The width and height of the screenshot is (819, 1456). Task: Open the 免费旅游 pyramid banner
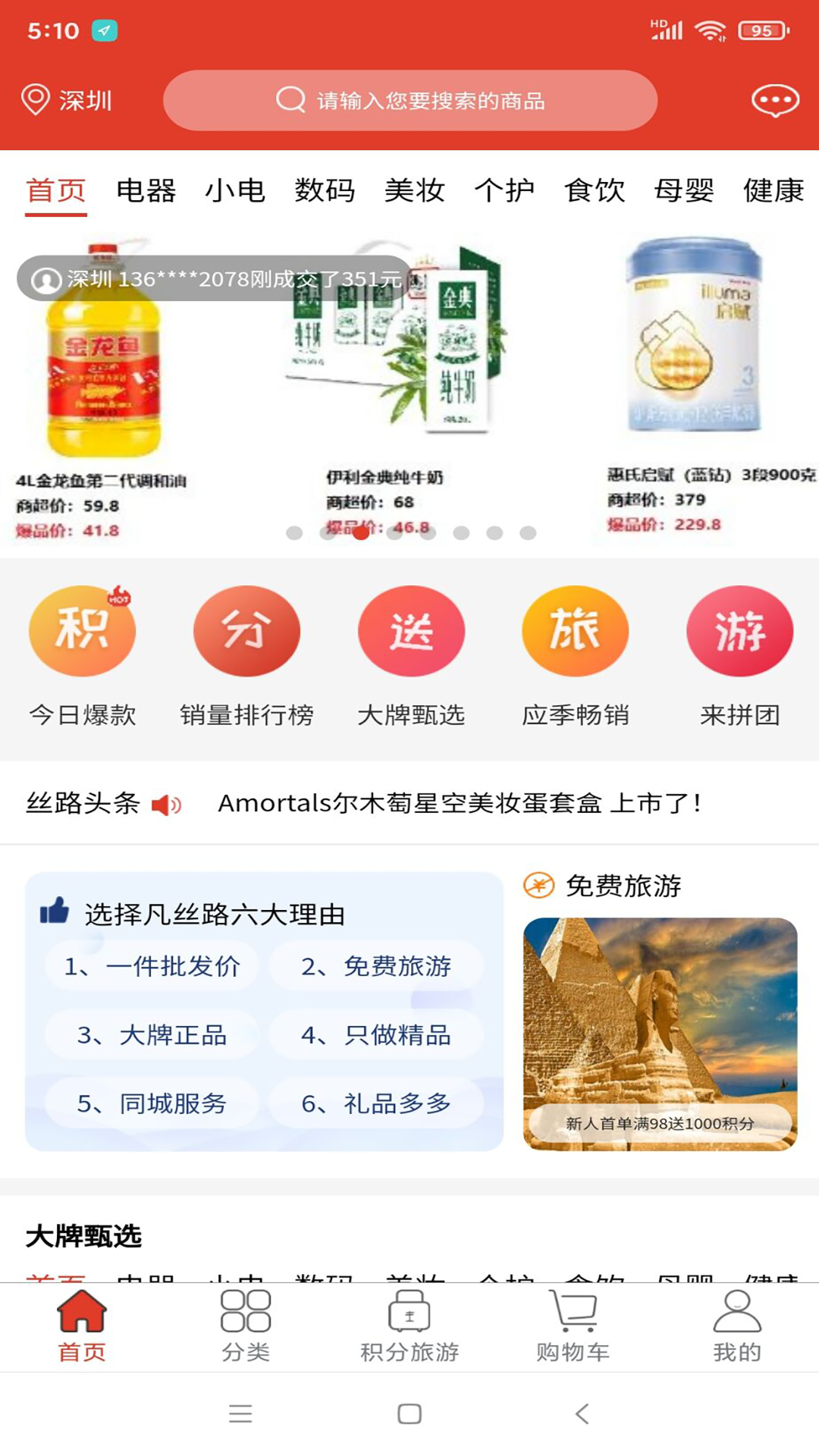[661, 1034]
